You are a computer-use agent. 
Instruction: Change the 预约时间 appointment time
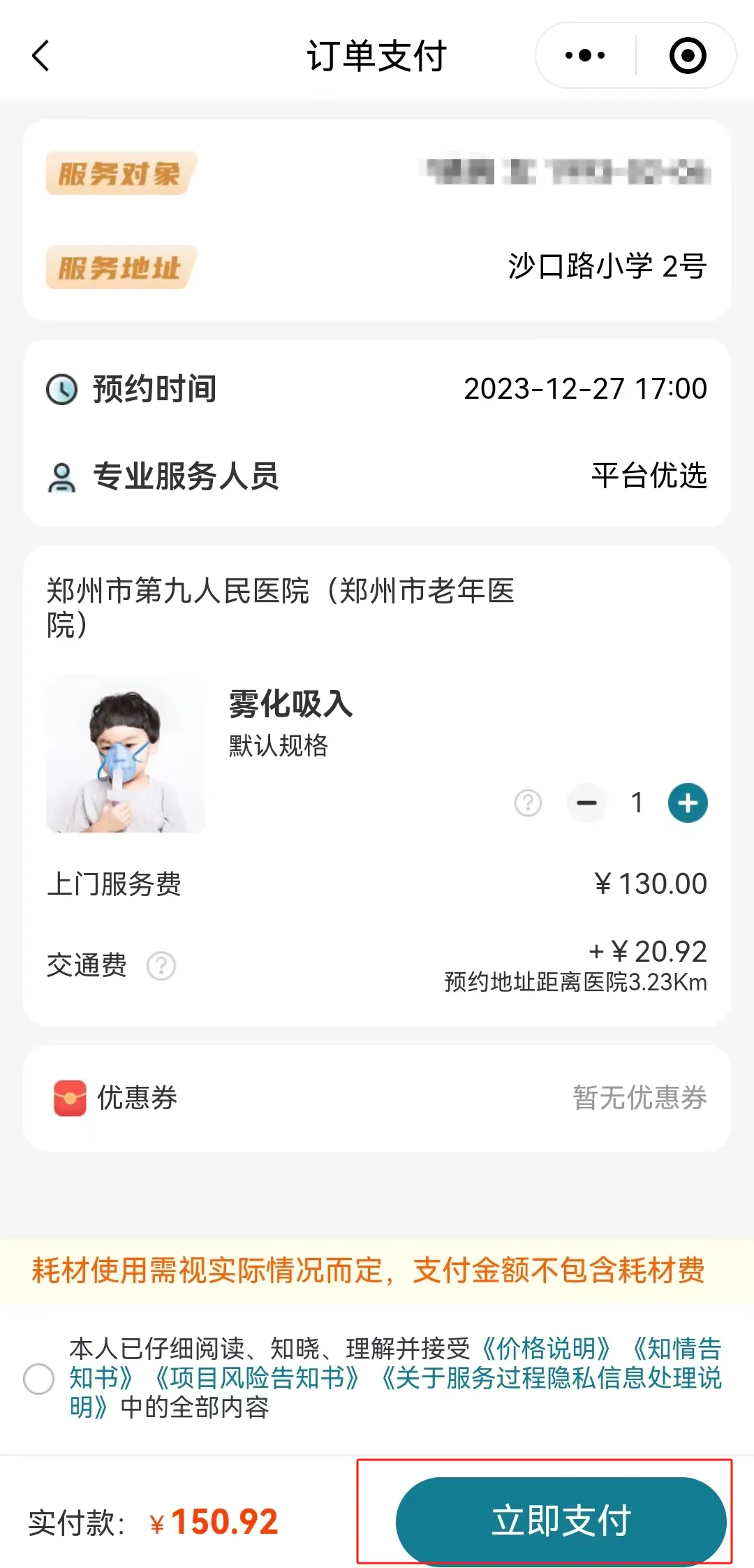tap(585, 389)
